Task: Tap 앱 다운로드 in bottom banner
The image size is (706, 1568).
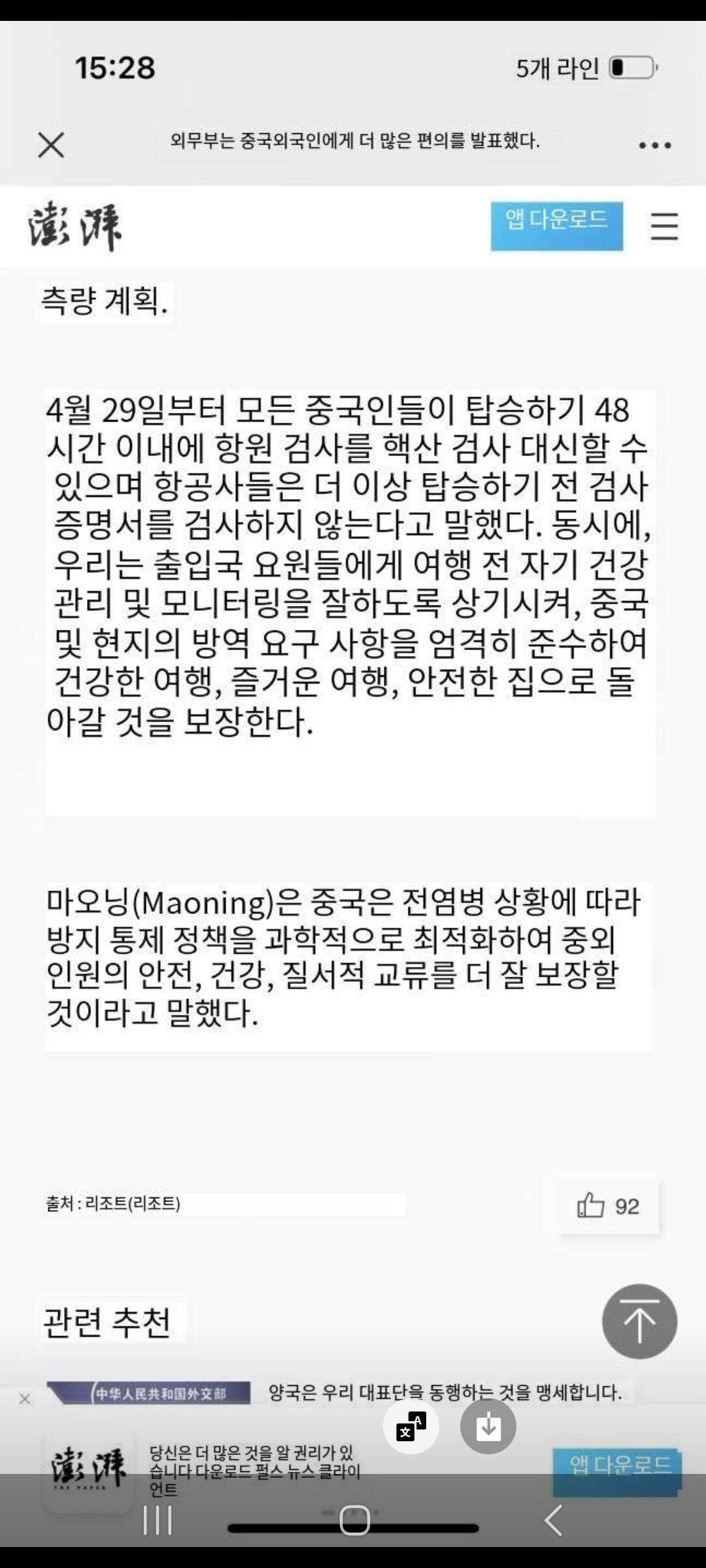Action: (x=618, y=1465)
